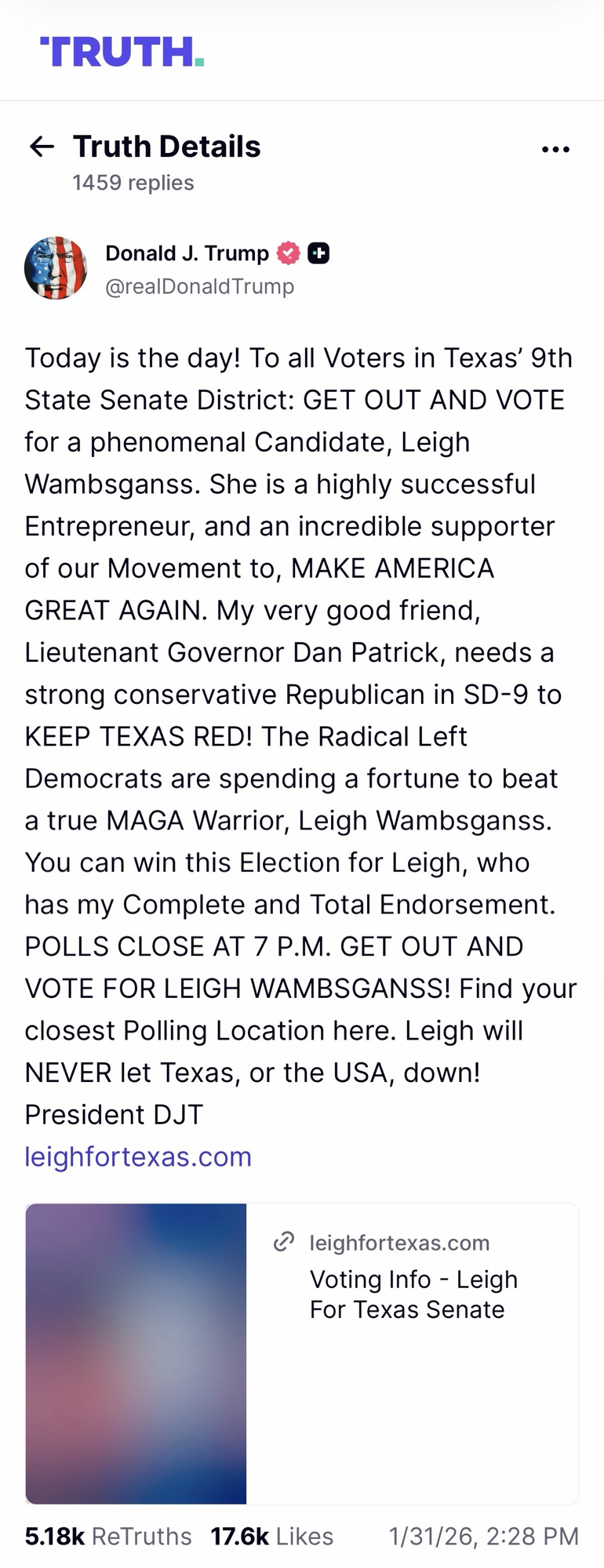Visit the @realDonaldTrump account handle
Image resolution: width=604 pixels, height=1568 pixels.
(x=200, y=287)
